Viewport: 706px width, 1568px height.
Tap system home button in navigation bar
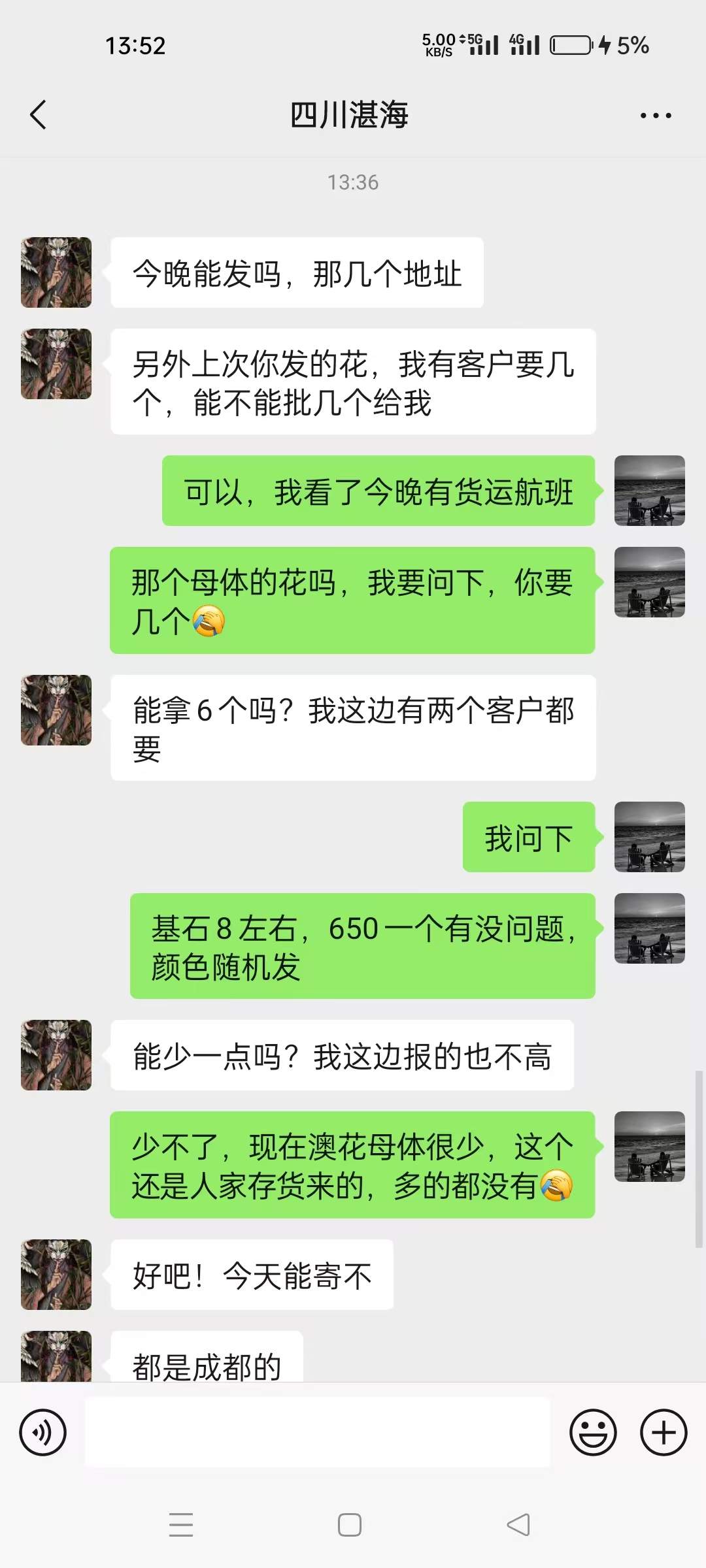[350, 1525]
